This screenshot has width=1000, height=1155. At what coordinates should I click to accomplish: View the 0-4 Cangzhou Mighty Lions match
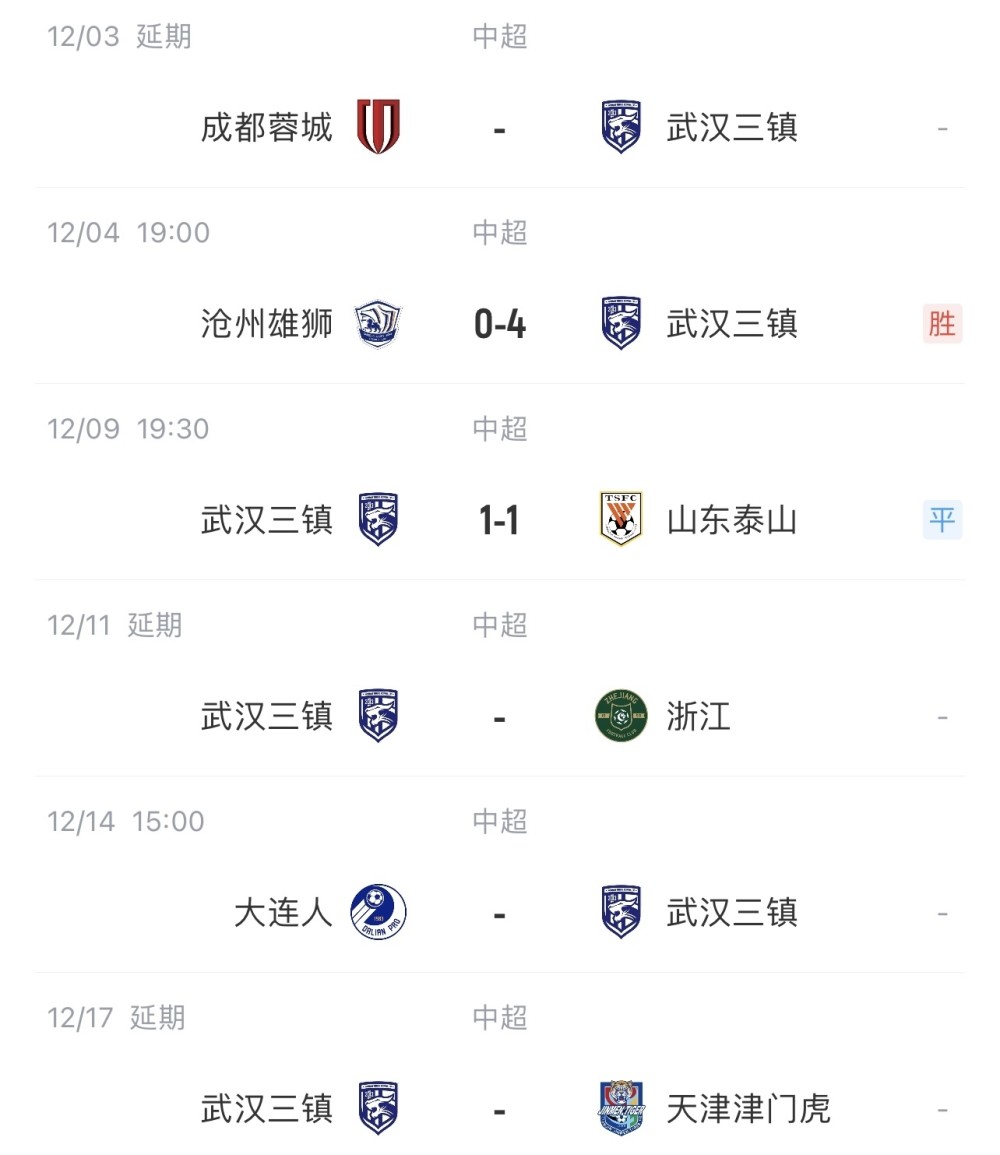[x=499, y=324]
